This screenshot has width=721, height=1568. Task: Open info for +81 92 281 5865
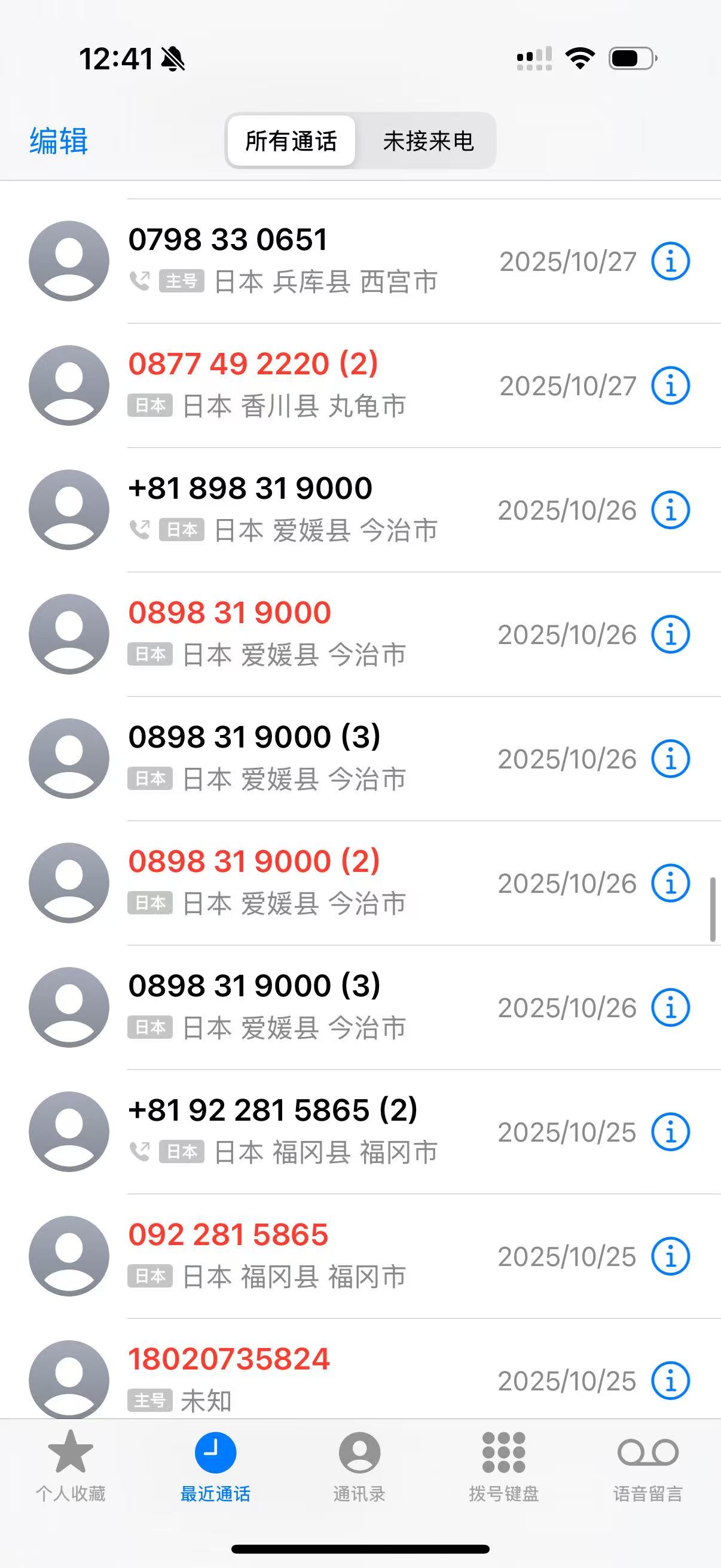pos(670,1132)
